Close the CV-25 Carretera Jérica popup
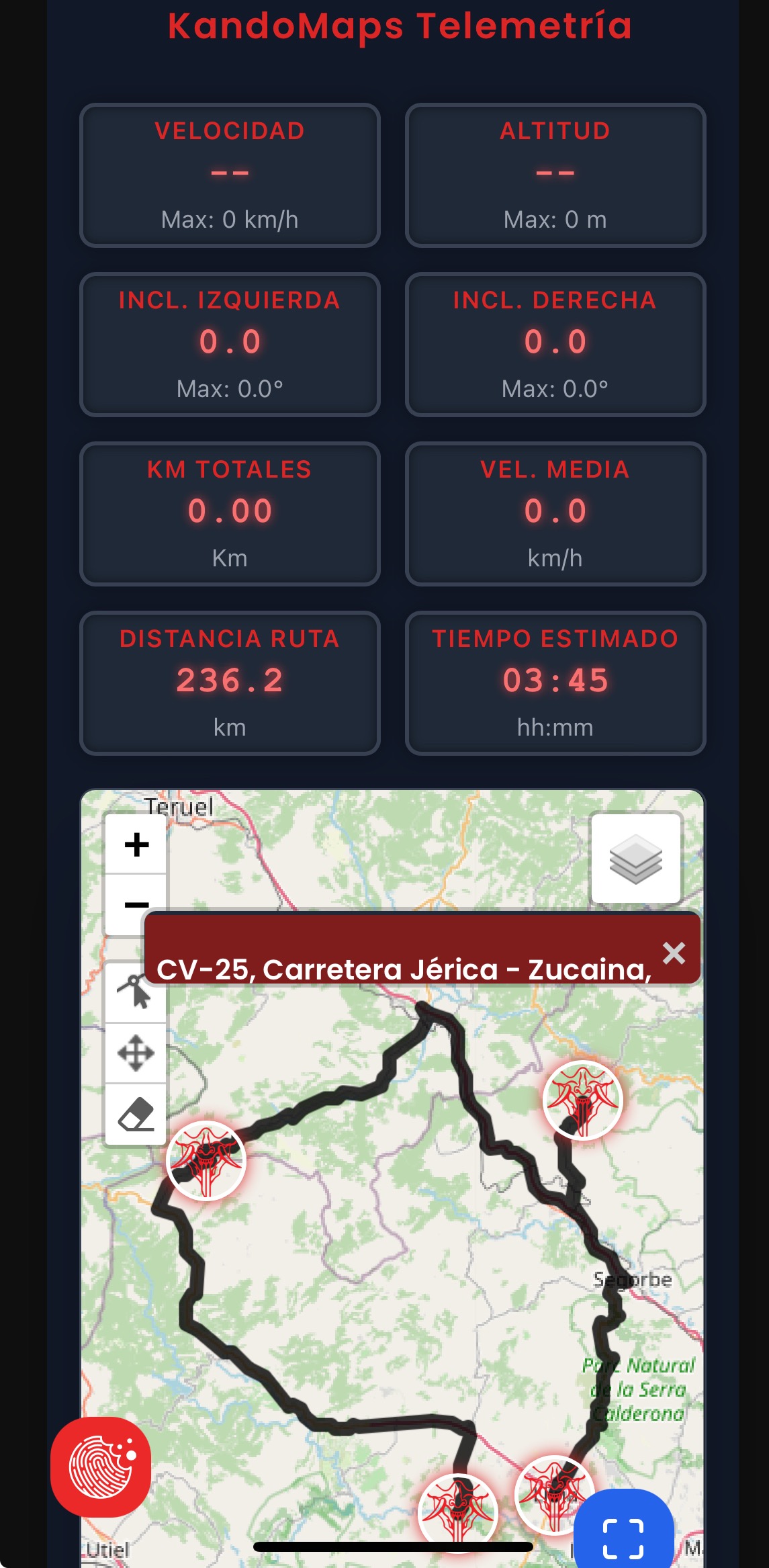 pyautogui.click(x=674, y=953)
